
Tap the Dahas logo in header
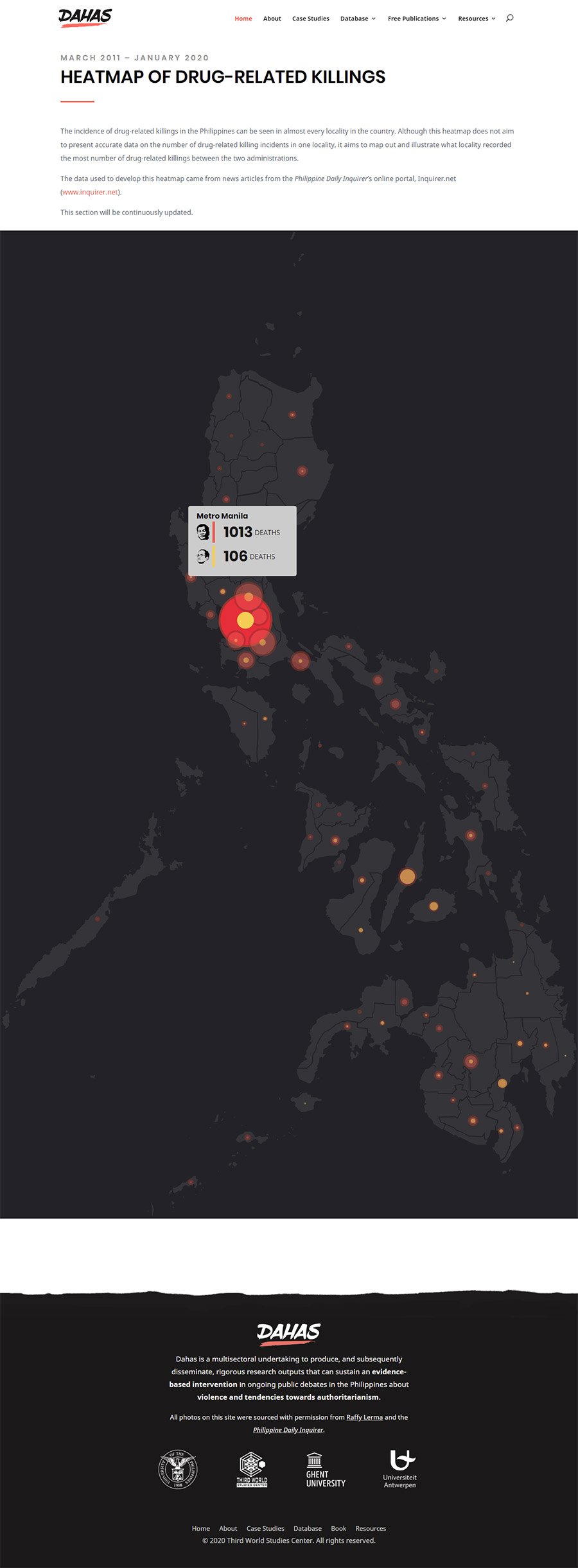click(85, 17)
